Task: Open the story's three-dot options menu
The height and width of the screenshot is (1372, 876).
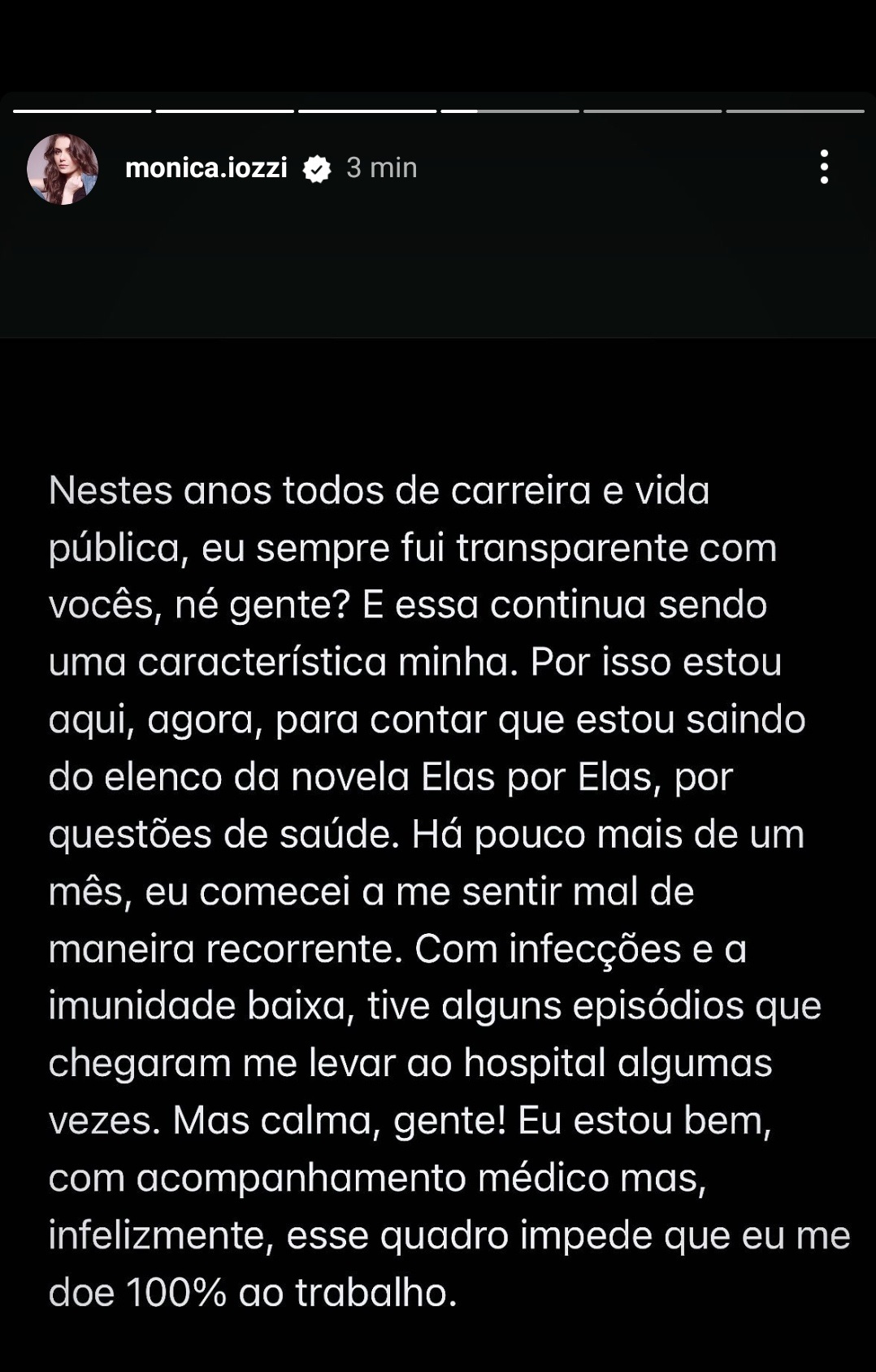Action: pyautogui.click(x=824, y=167)
